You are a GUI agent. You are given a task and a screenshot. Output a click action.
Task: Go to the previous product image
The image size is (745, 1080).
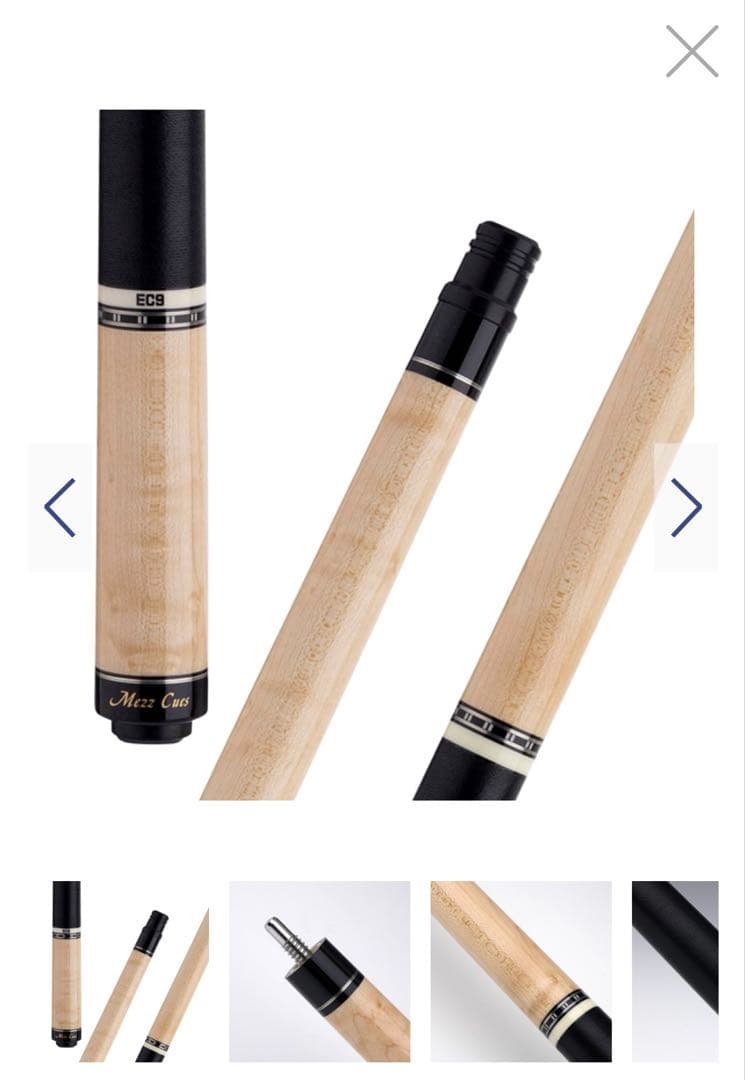[60, 508]
